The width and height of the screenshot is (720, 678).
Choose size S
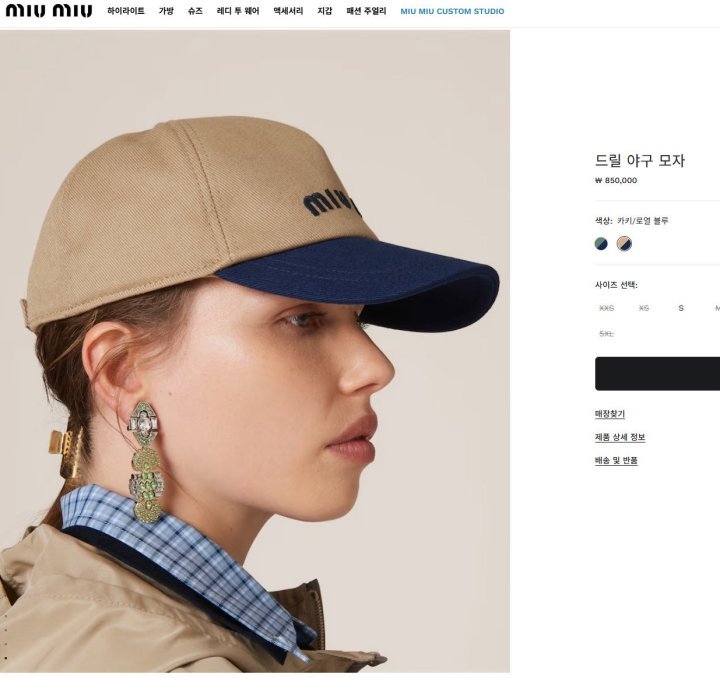pyautogui.click(x=681, y=308)
